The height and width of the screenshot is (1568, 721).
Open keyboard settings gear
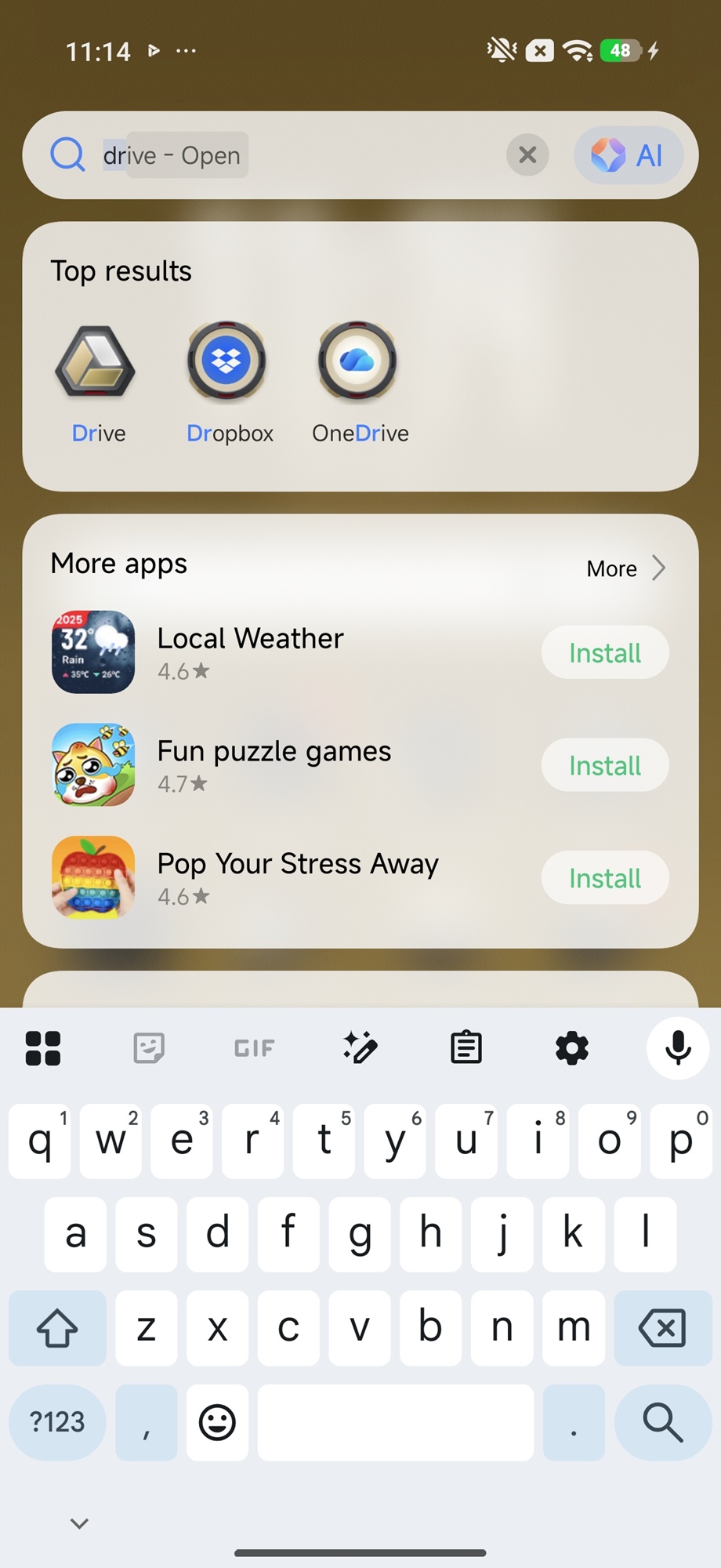[x=571, y=1047]
